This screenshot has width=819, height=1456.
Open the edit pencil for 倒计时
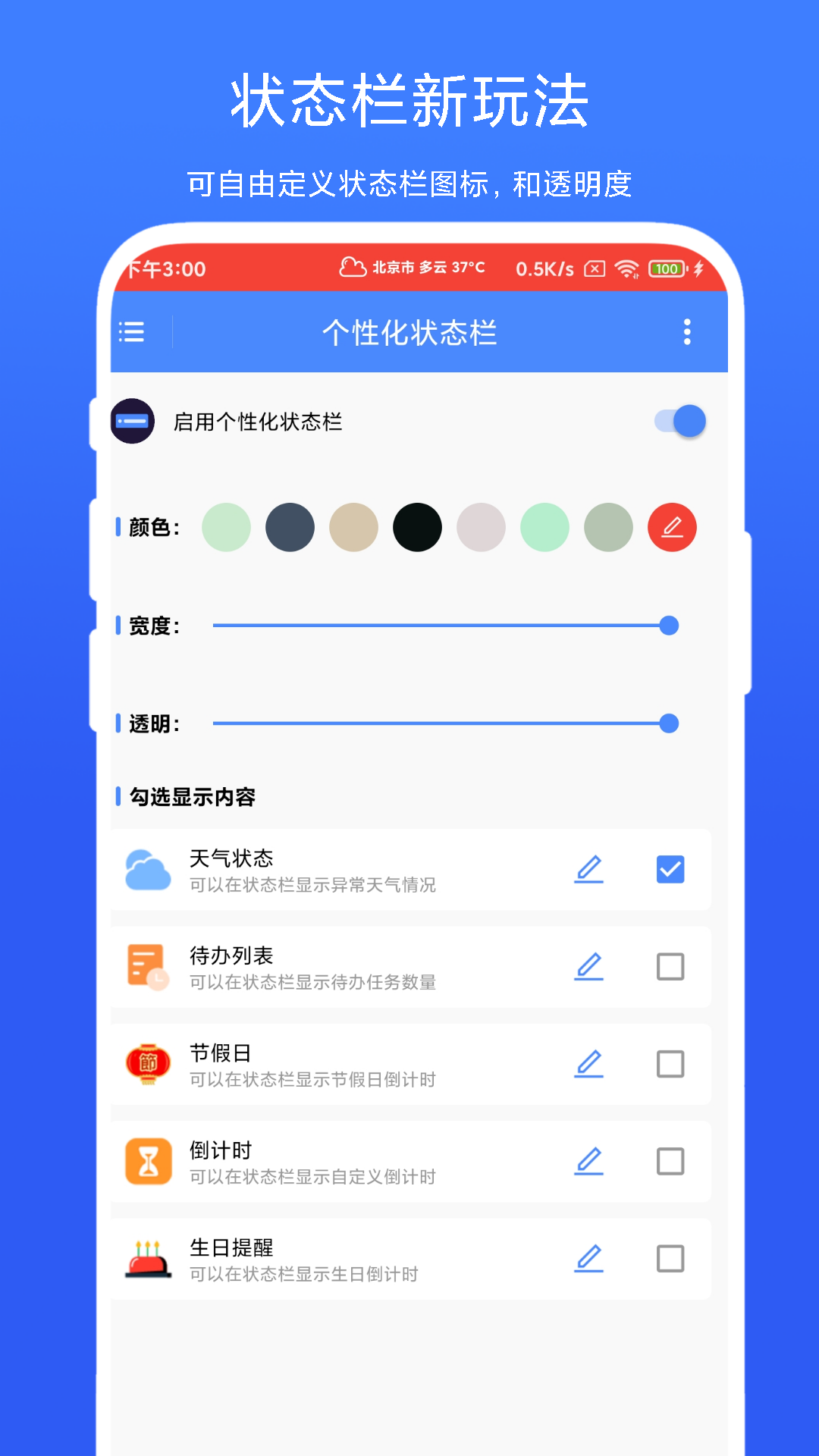[590, 1160]
